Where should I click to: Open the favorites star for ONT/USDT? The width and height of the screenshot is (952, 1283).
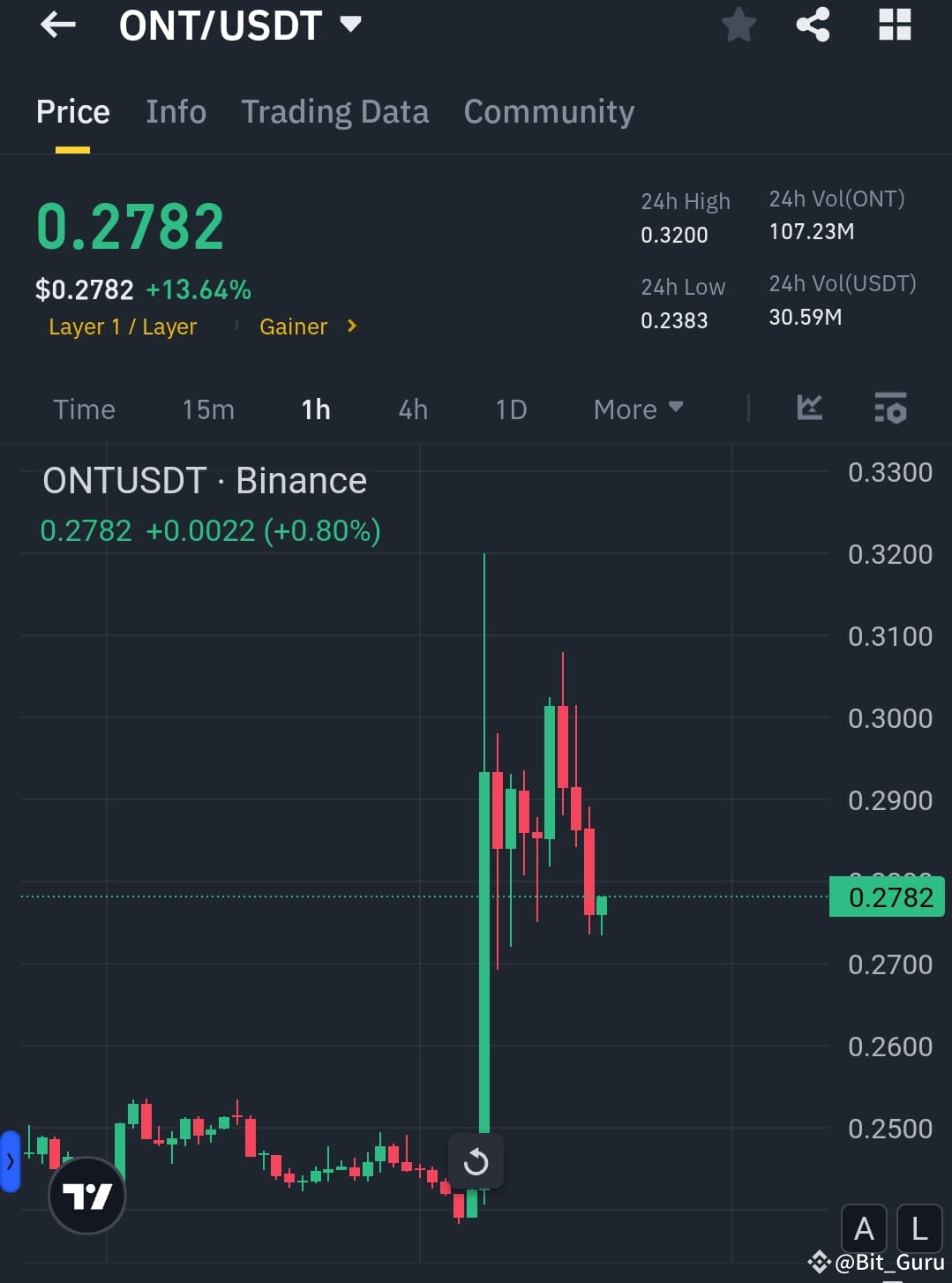click(x=739, y=25)
